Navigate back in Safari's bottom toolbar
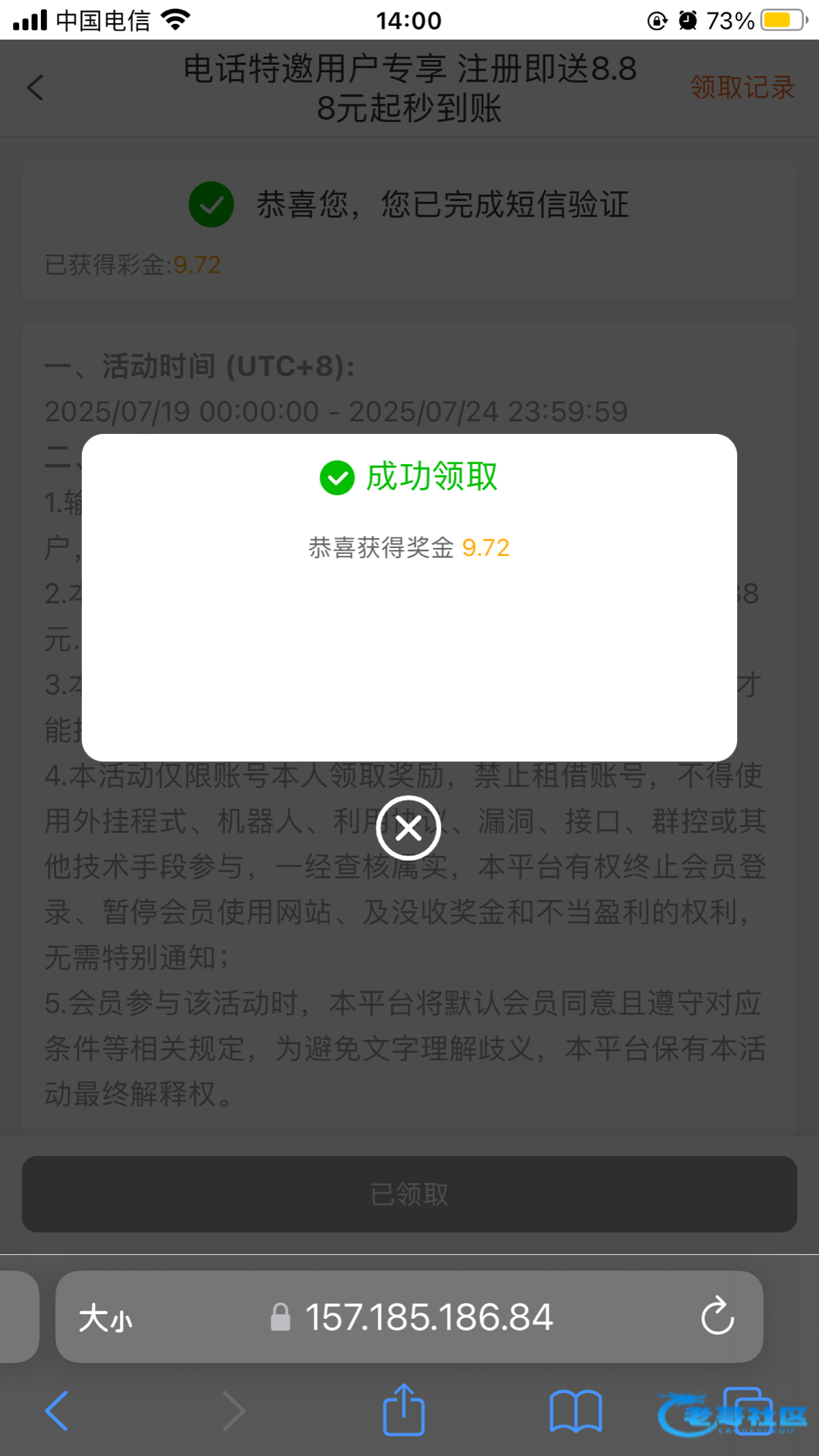Viewport: 819px width, 1456px height. tap(56, 1410)
